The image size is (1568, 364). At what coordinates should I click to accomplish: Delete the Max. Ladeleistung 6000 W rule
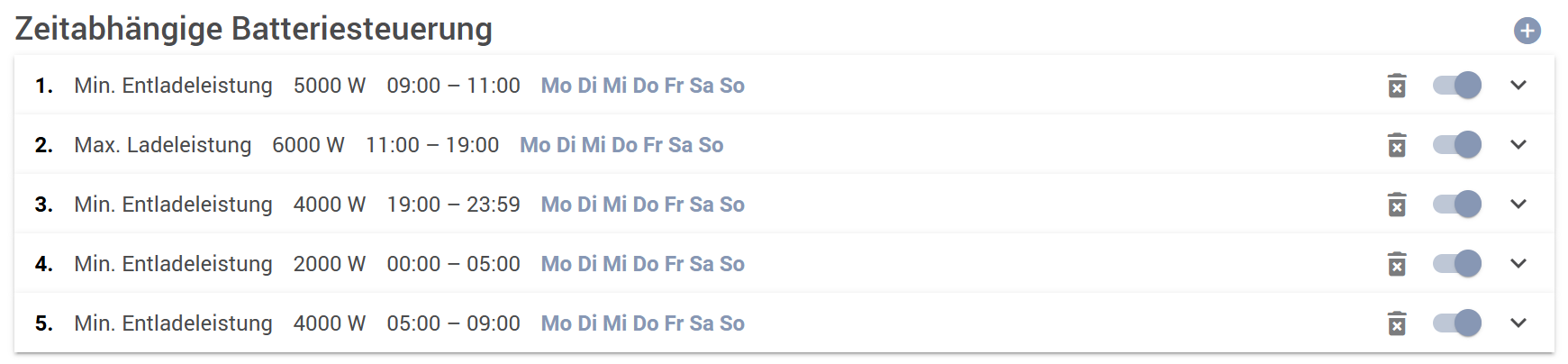tap(1397, 145)
